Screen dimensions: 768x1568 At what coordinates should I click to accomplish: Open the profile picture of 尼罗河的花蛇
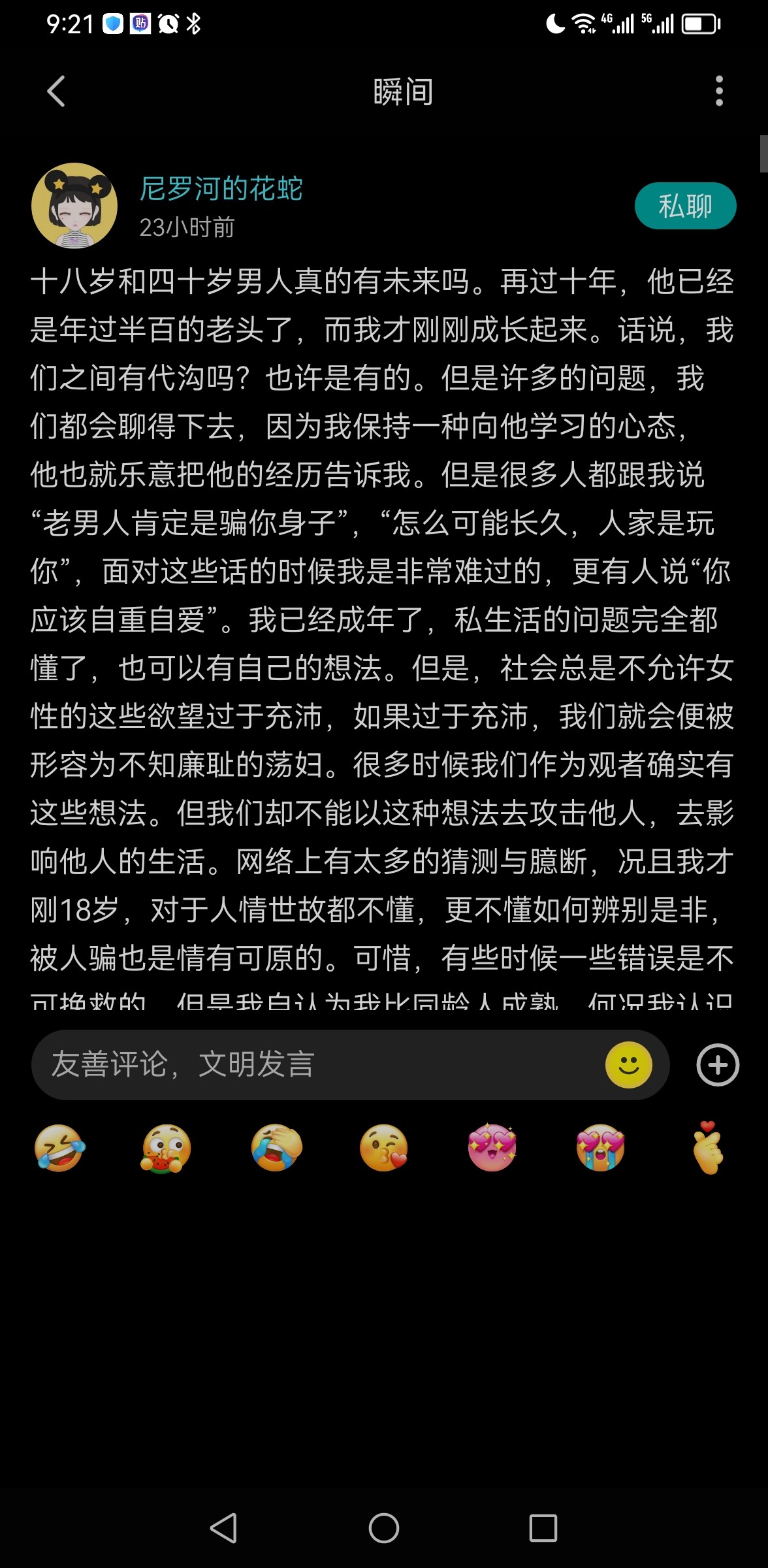point(74,206)
